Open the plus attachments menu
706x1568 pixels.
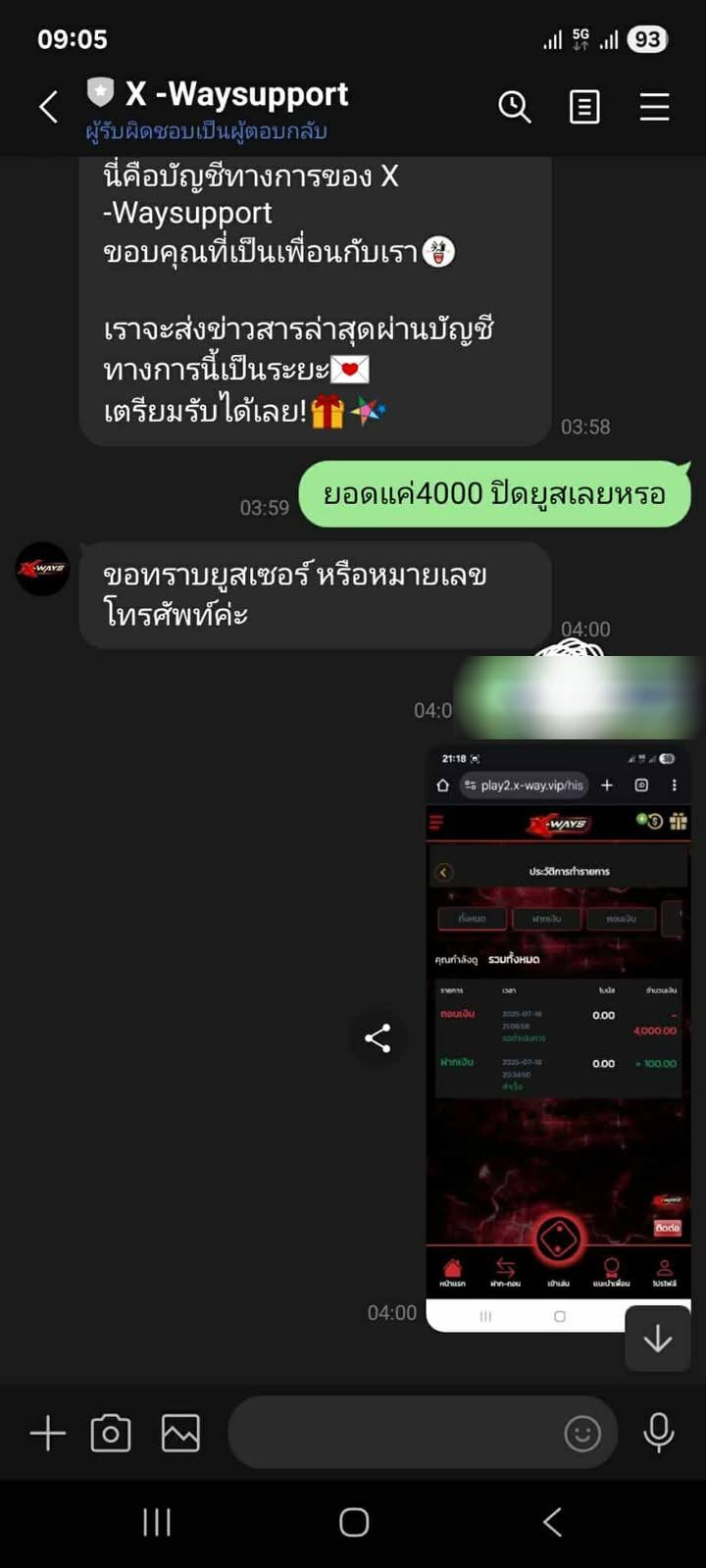47,1433
